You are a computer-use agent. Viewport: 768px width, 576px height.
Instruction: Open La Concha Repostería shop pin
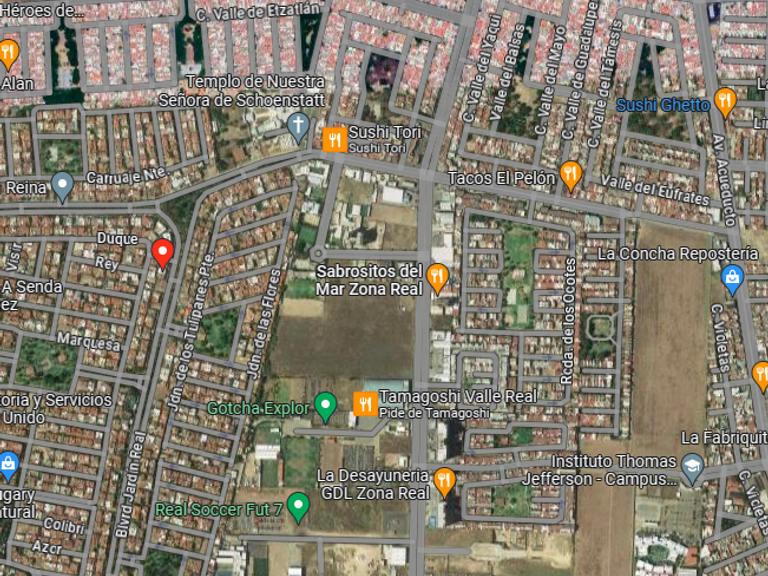click(732, 280)
